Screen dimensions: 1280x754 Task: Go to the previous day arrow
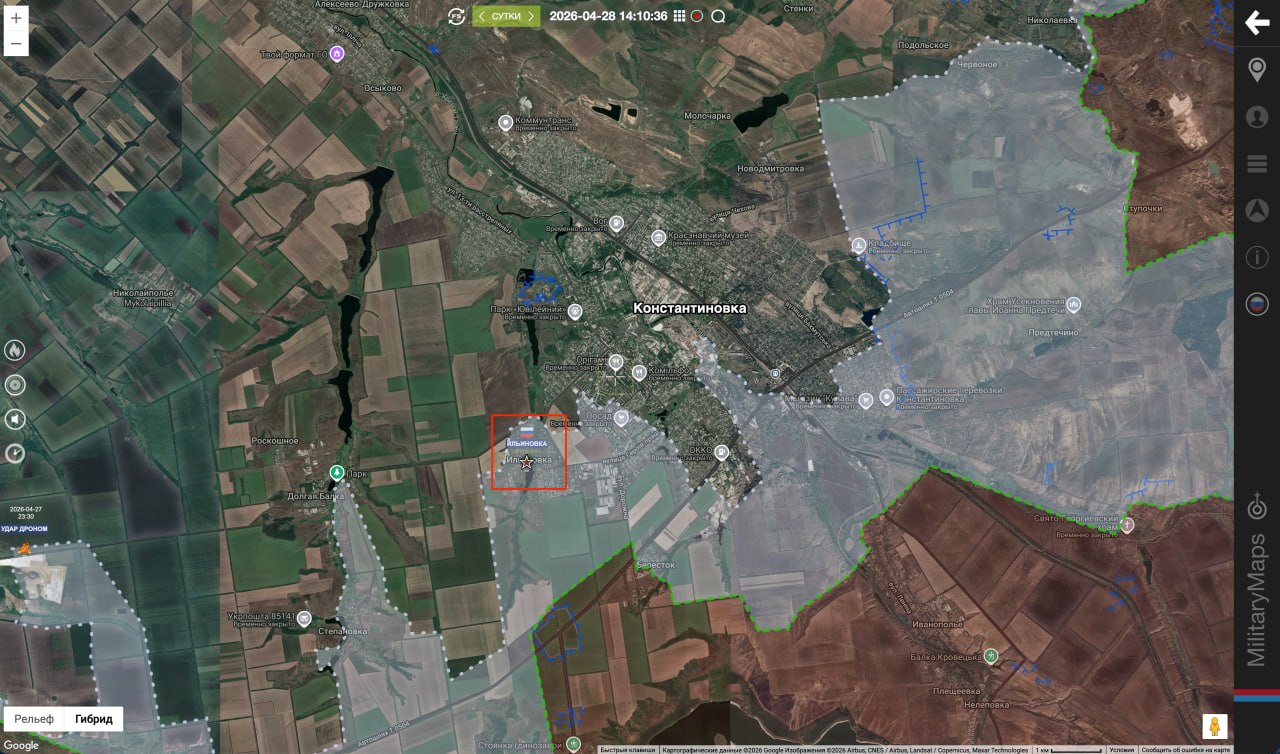(x=482, y=16)
